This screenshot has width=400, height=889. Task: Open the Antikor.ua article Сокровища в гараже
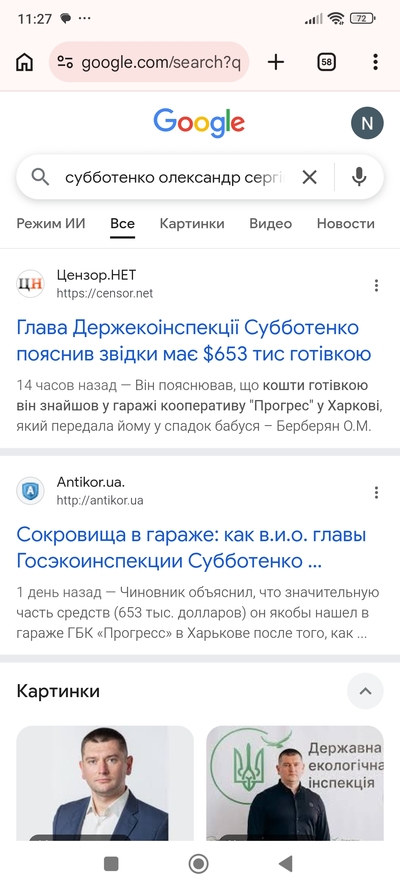192,548
